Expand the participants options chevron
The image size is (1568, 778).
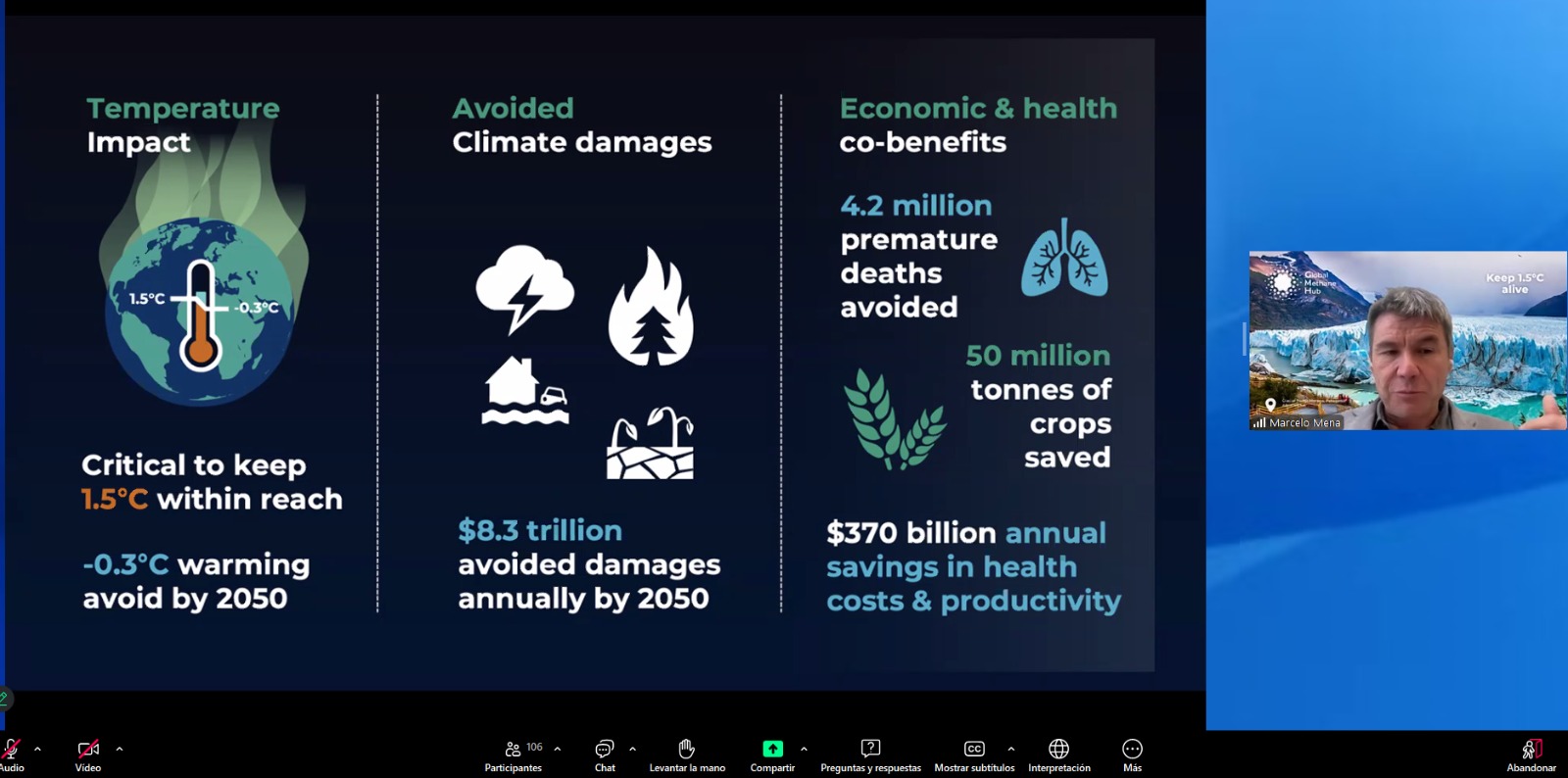[558, 749]
